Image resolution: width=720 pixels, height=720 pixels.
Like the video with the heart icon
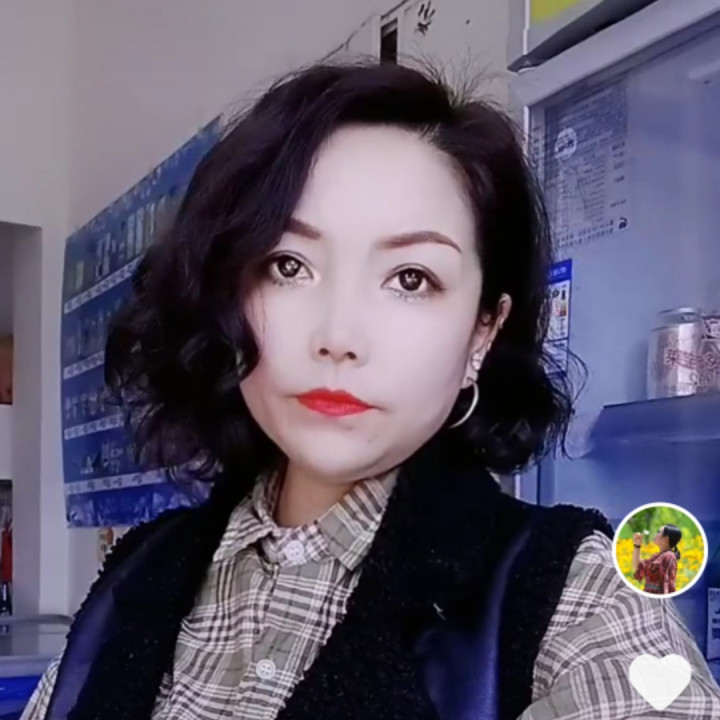660,680
